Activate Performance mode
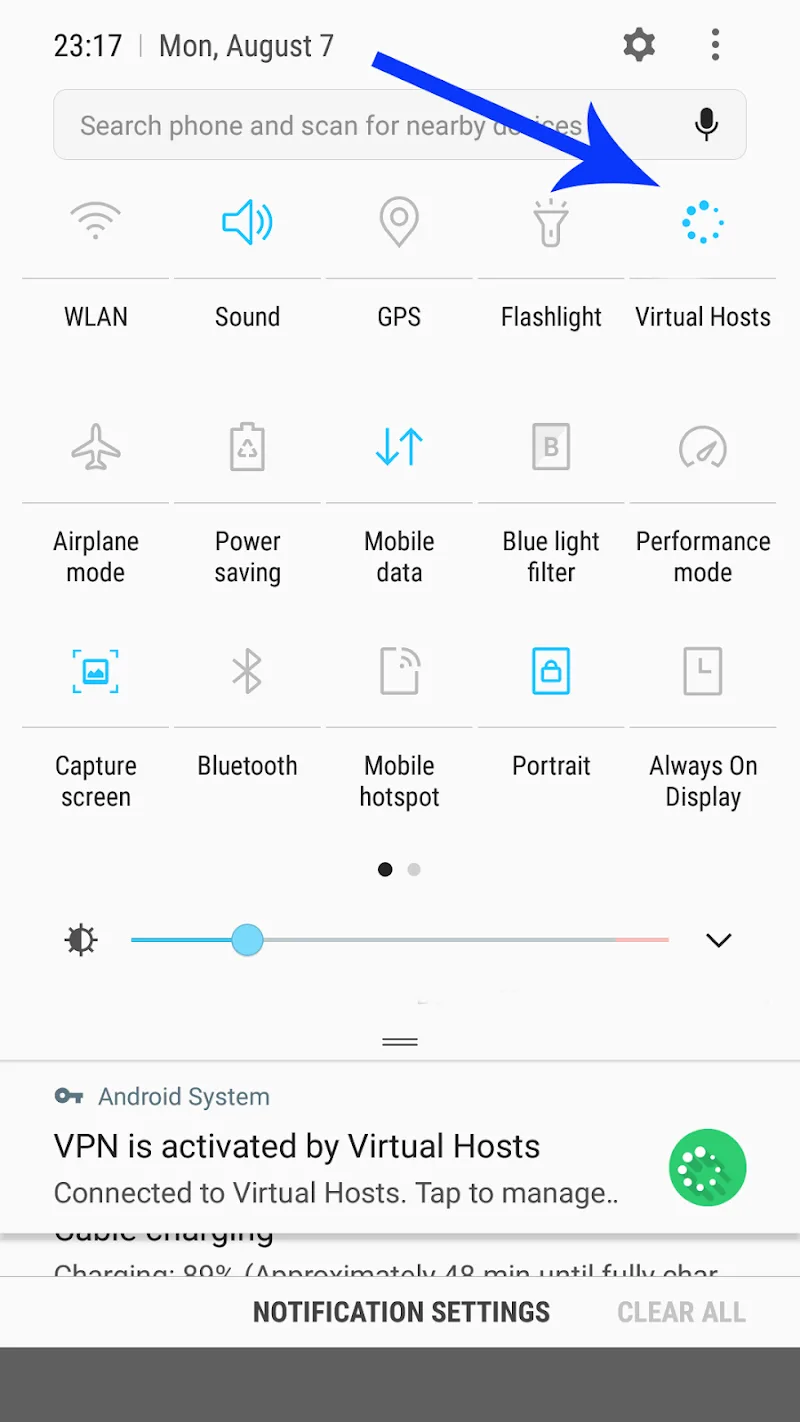 703,447
